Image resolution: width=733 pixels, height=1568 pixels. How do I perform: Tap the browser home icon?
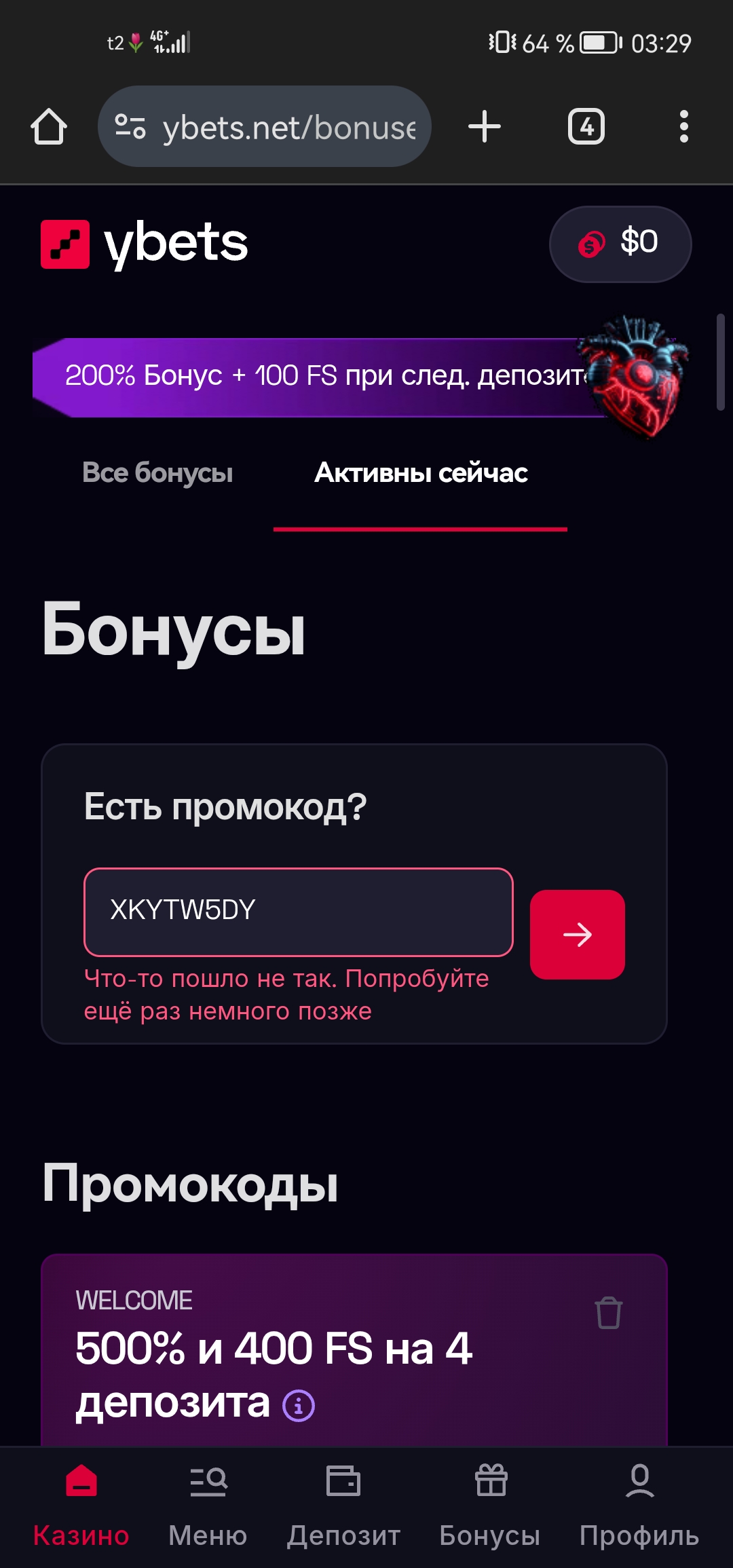[49, 127]
